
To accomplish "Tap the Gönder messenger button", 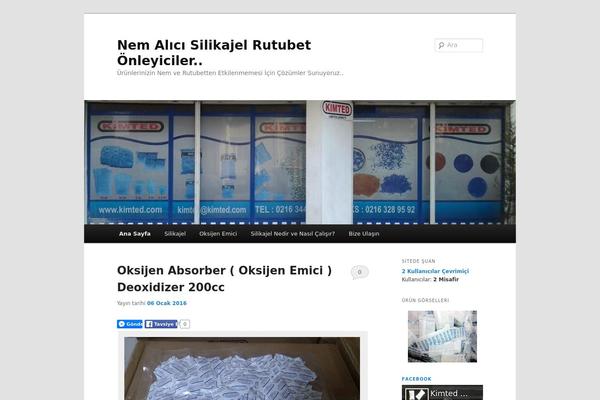I will pos(130,324).
